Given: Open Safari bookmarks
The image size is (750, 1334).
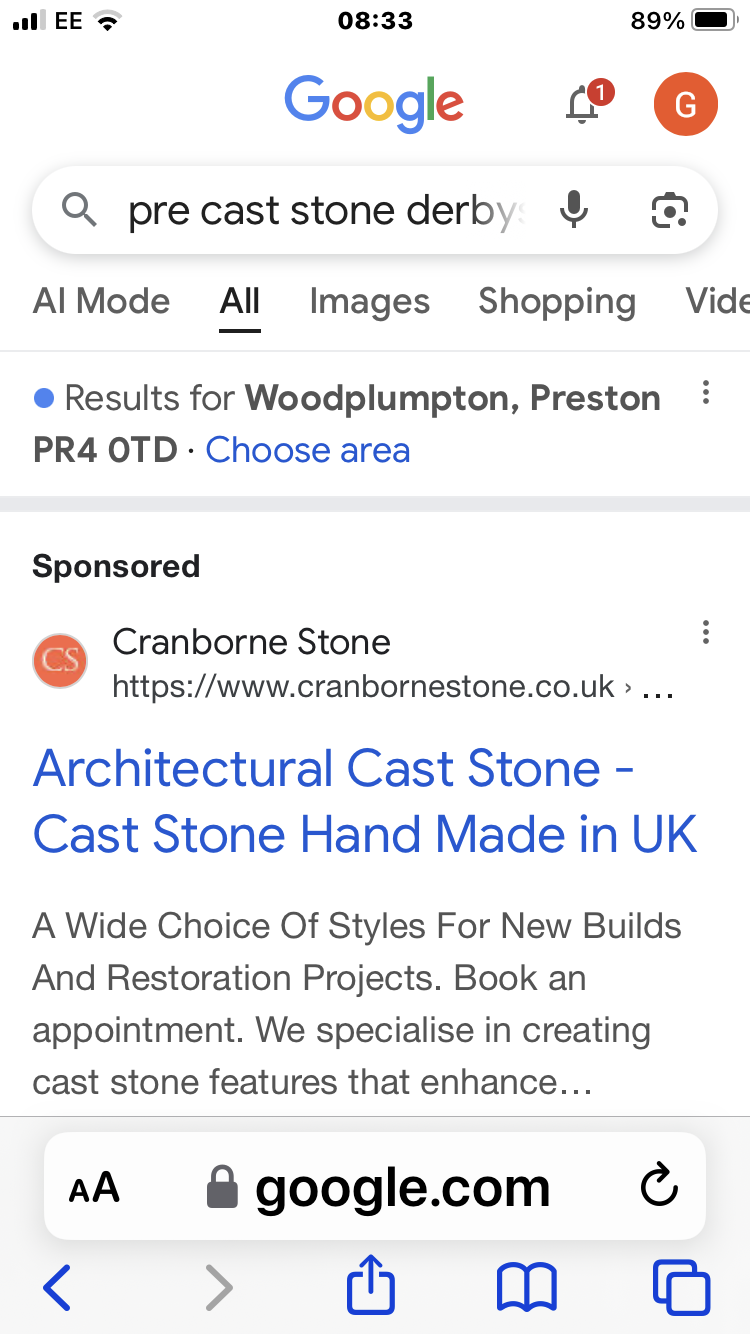Looking at the screenshot, I should (527, 1287).
